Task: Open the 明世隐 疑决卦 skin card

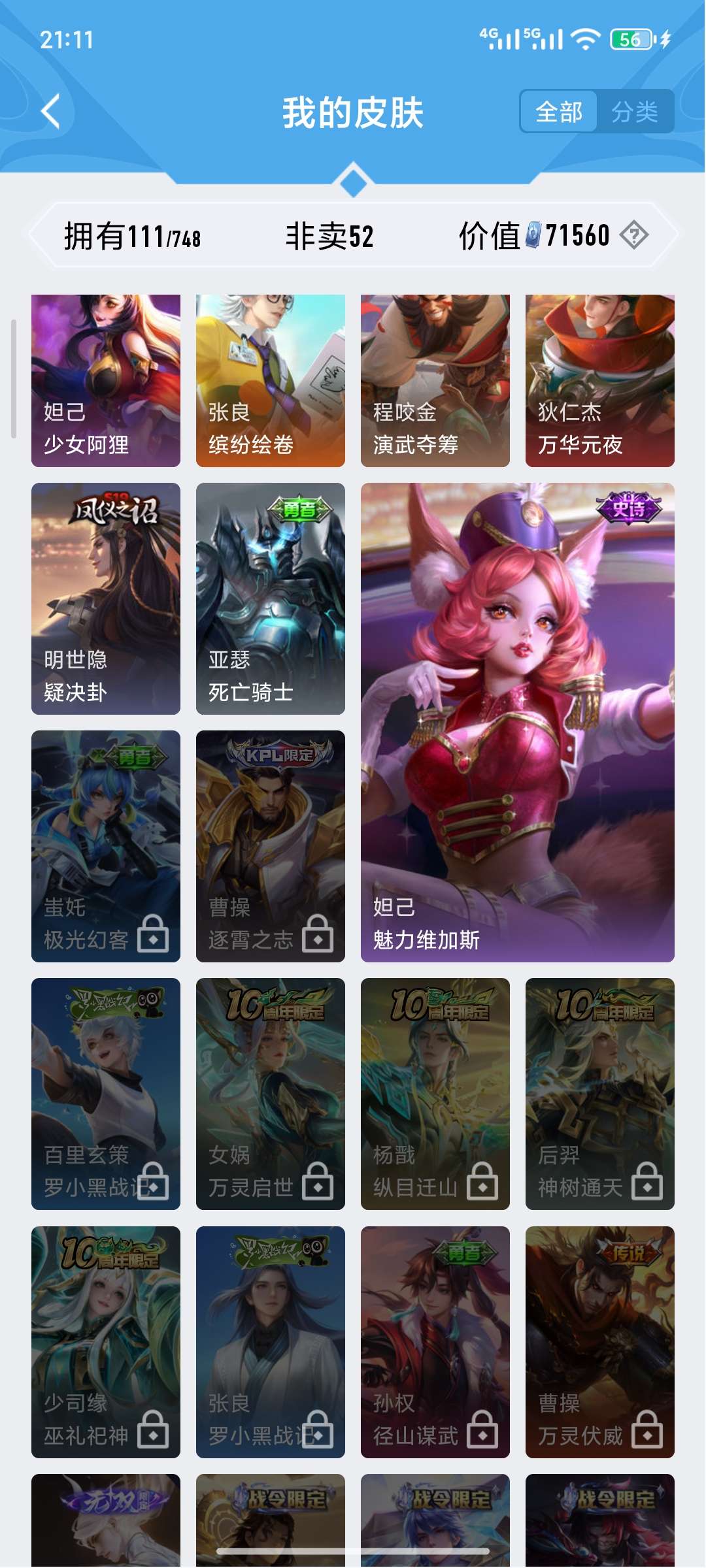Action: [106, 598]
